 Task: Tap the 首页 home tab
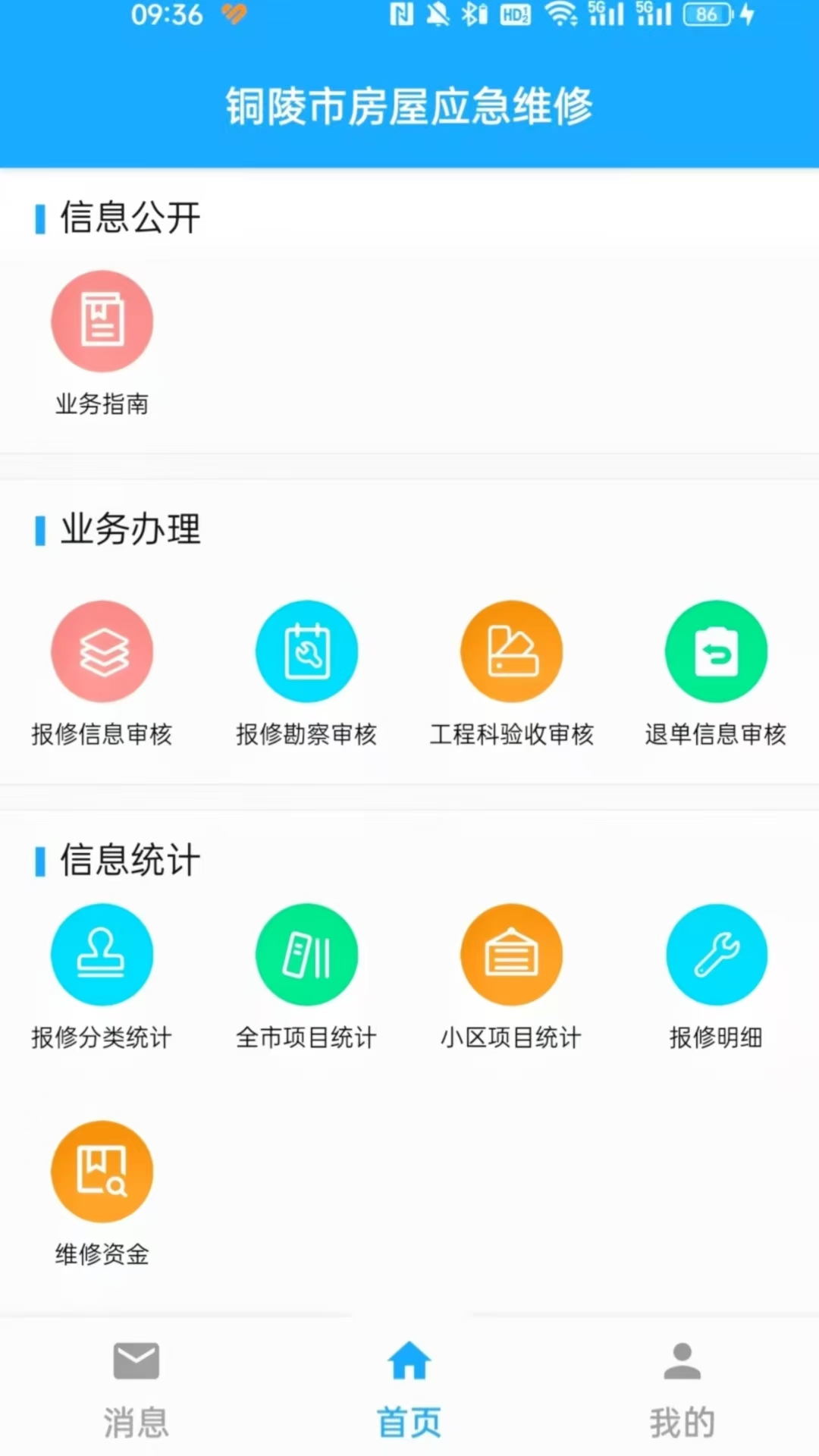point(409,1388)
